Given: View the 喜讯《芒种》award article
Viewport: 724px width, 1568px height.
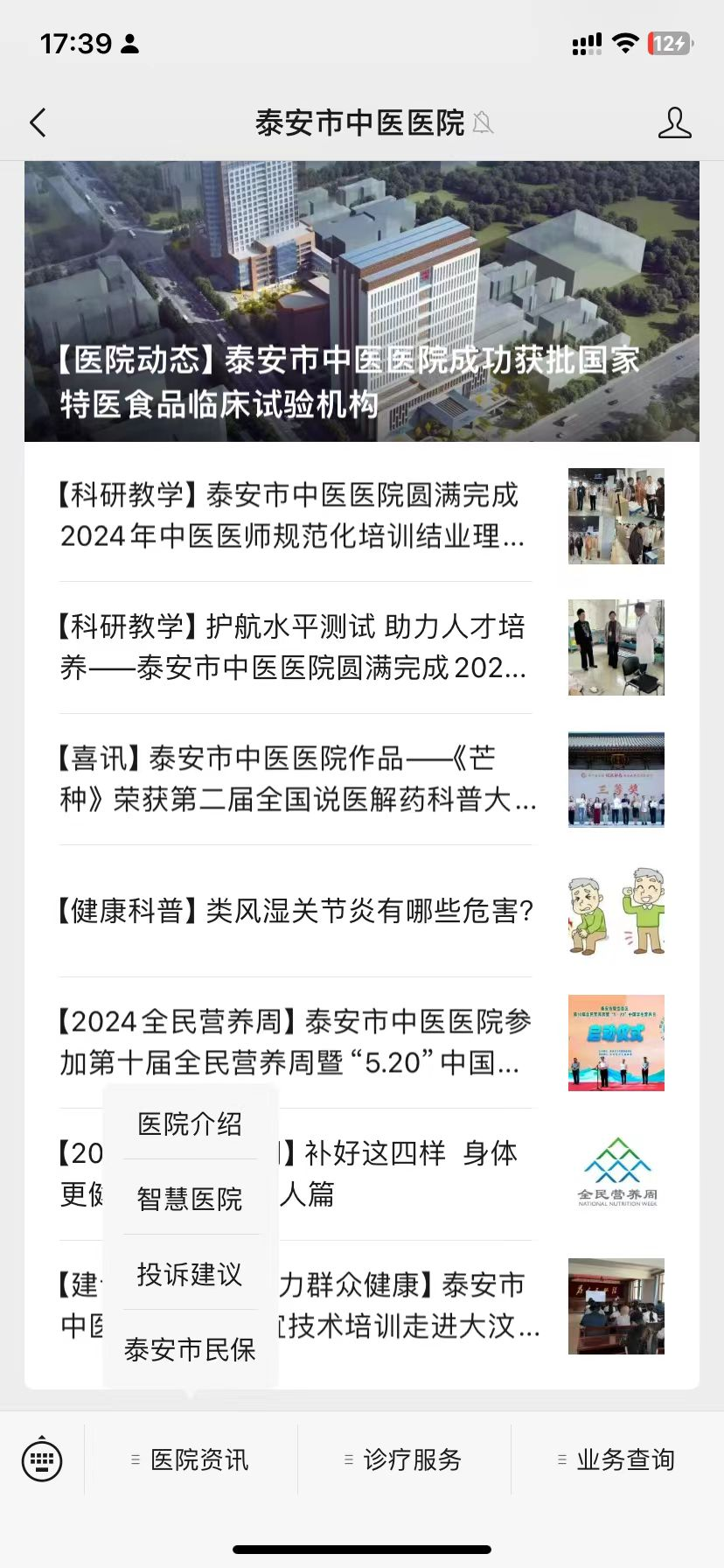Looking at the screenshot, I should click(x=296, y=779).
